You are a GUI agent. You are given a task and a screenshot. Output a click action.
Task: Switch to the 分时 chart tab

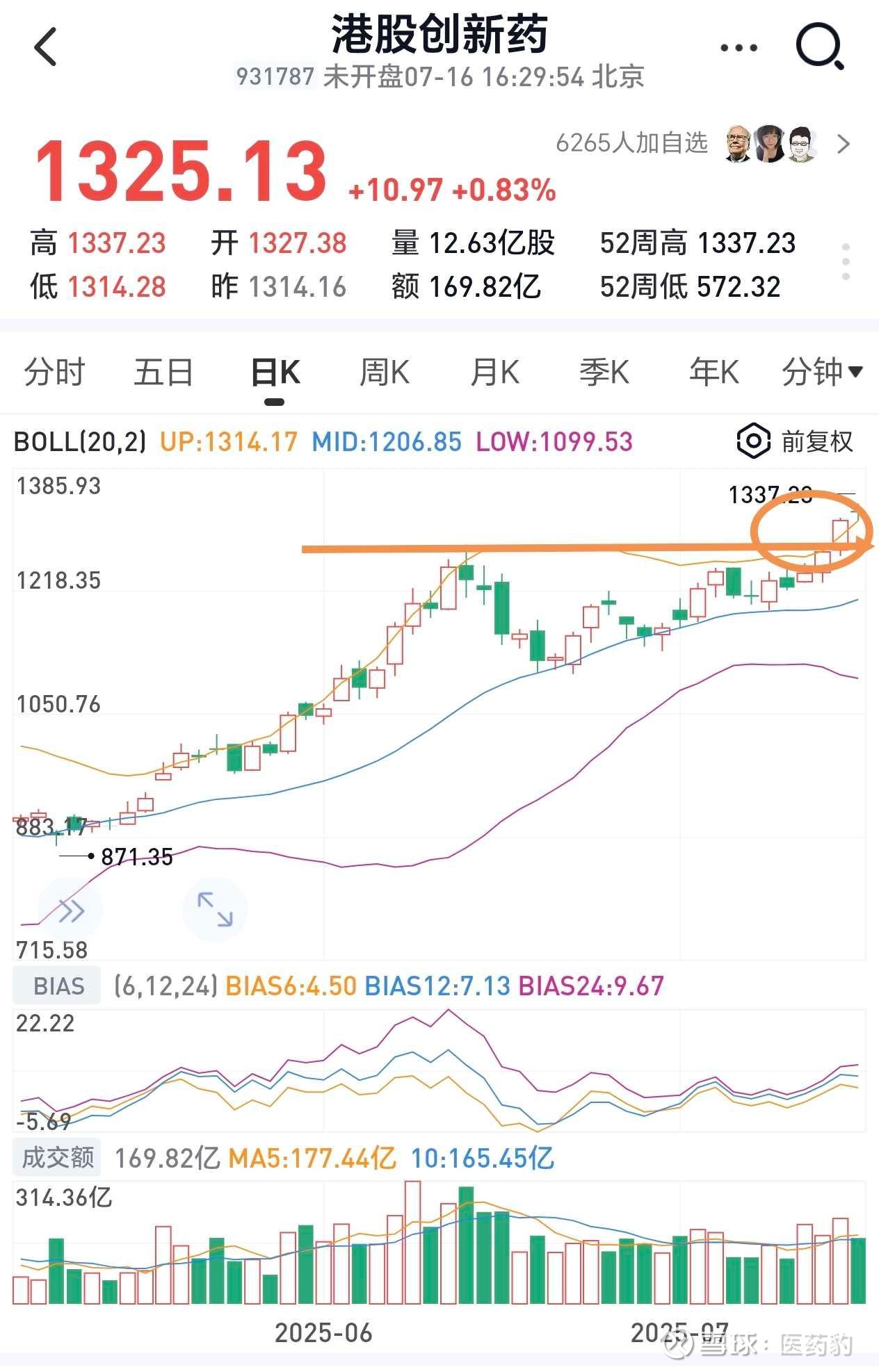point(54,373)
